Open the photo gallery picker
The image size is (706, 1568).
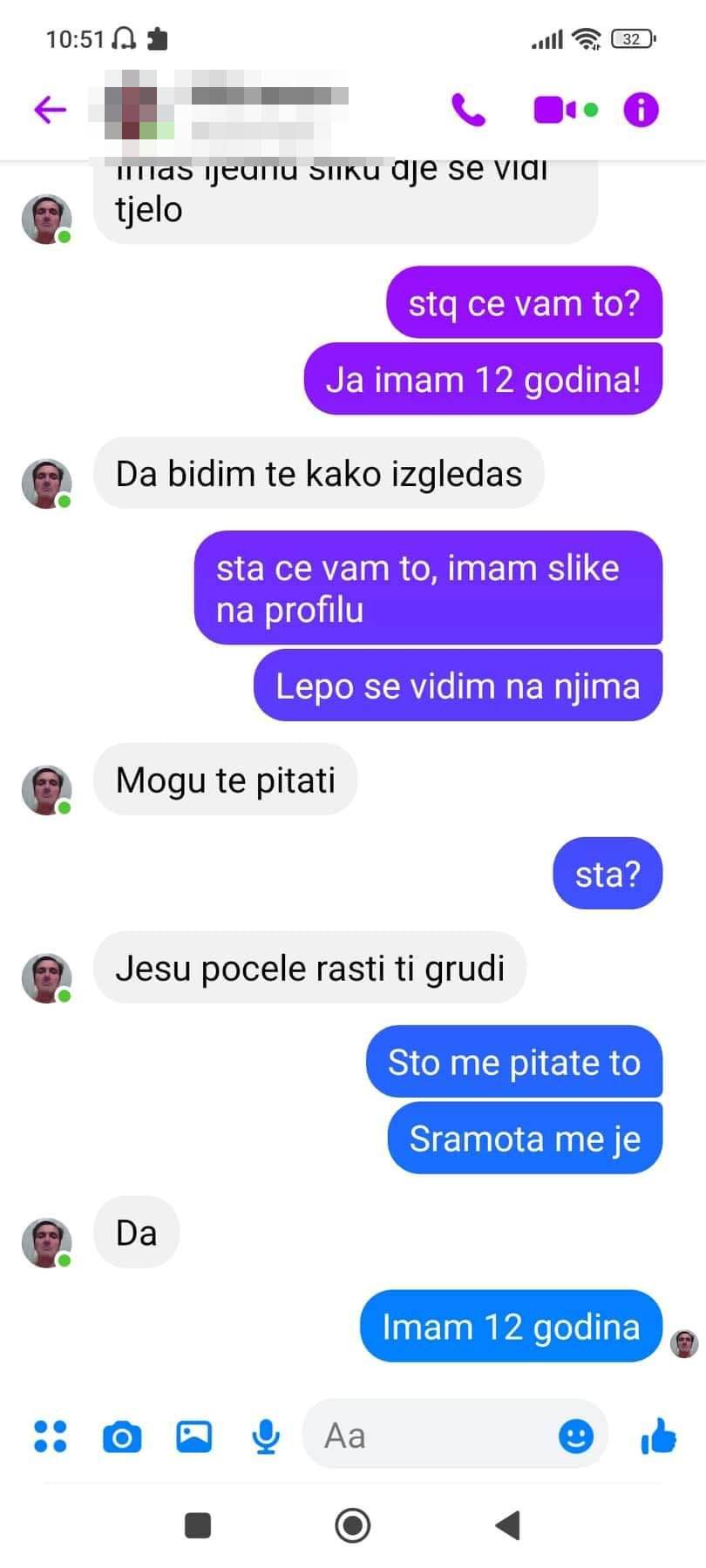pyautogui.click(x=193, y=1436)
